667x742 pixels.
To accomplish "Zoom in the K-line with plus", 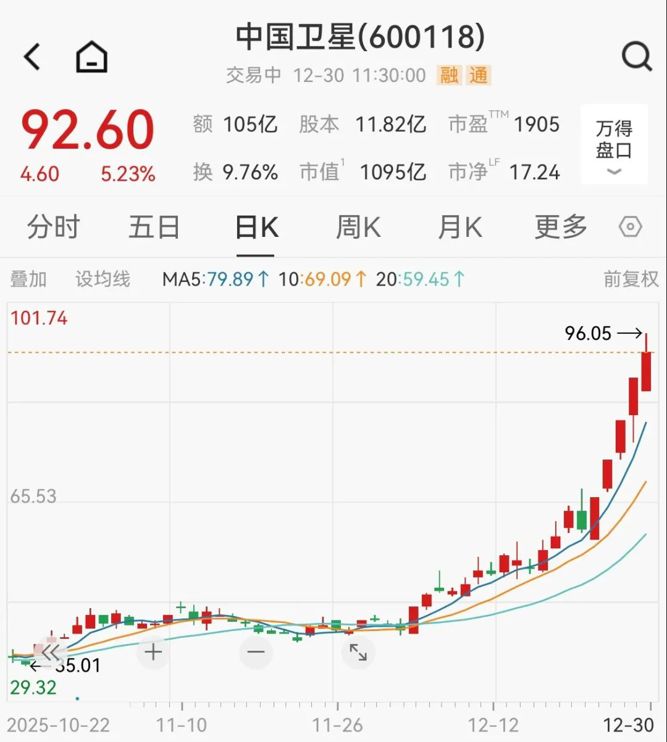I will tap(153, 653).
